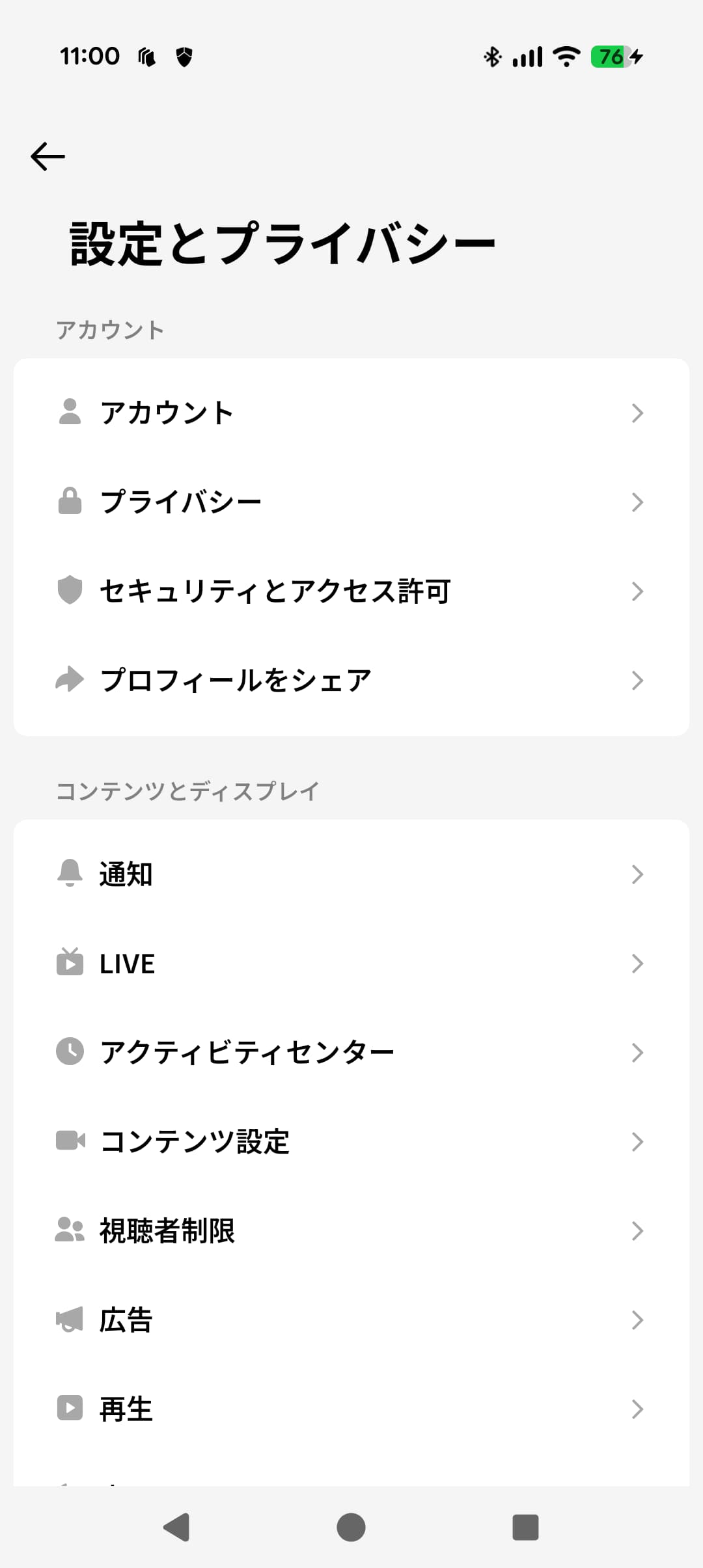Go back using the top arrow

48,157
